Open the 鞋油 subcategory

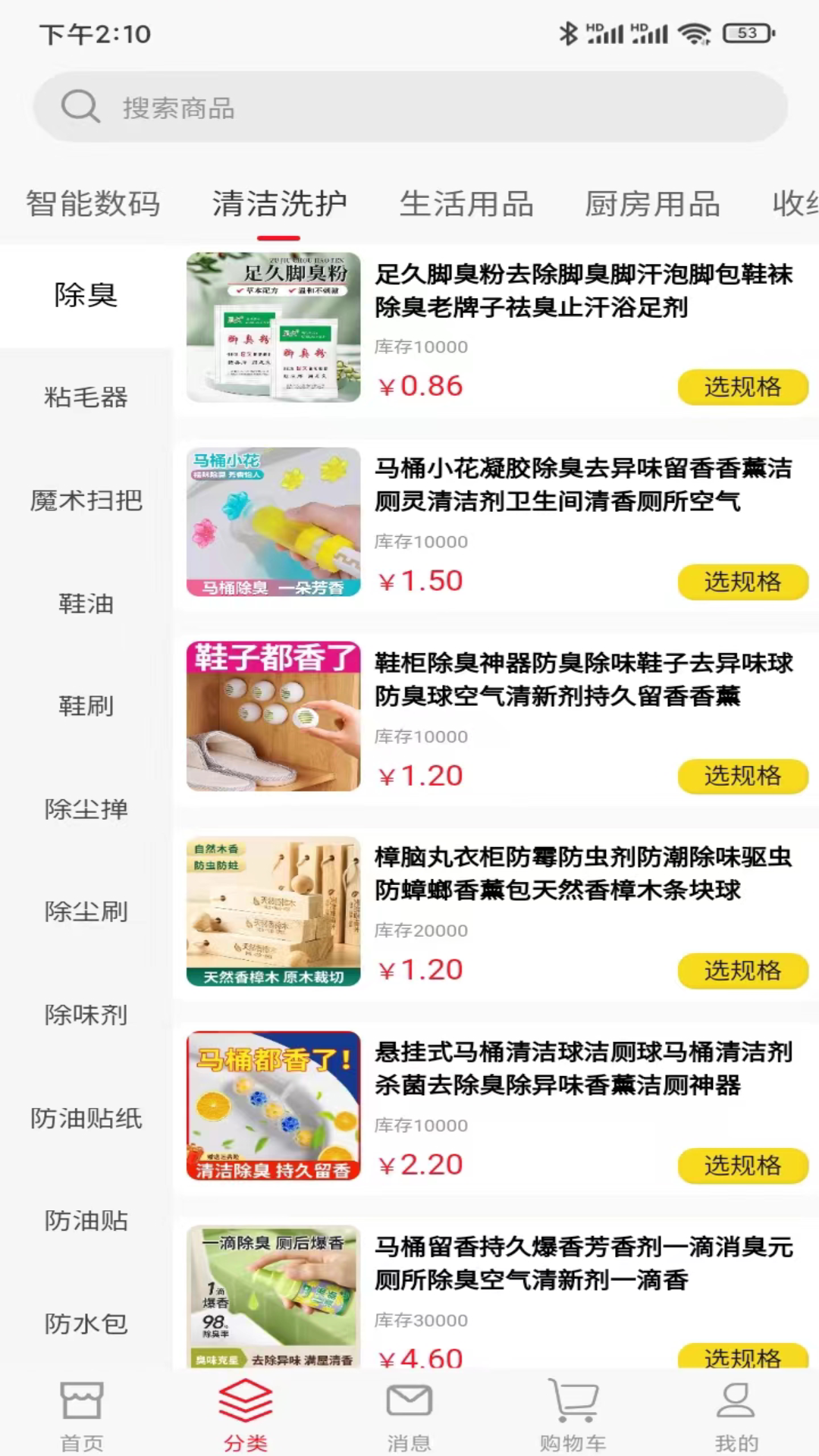click(86, 604)
